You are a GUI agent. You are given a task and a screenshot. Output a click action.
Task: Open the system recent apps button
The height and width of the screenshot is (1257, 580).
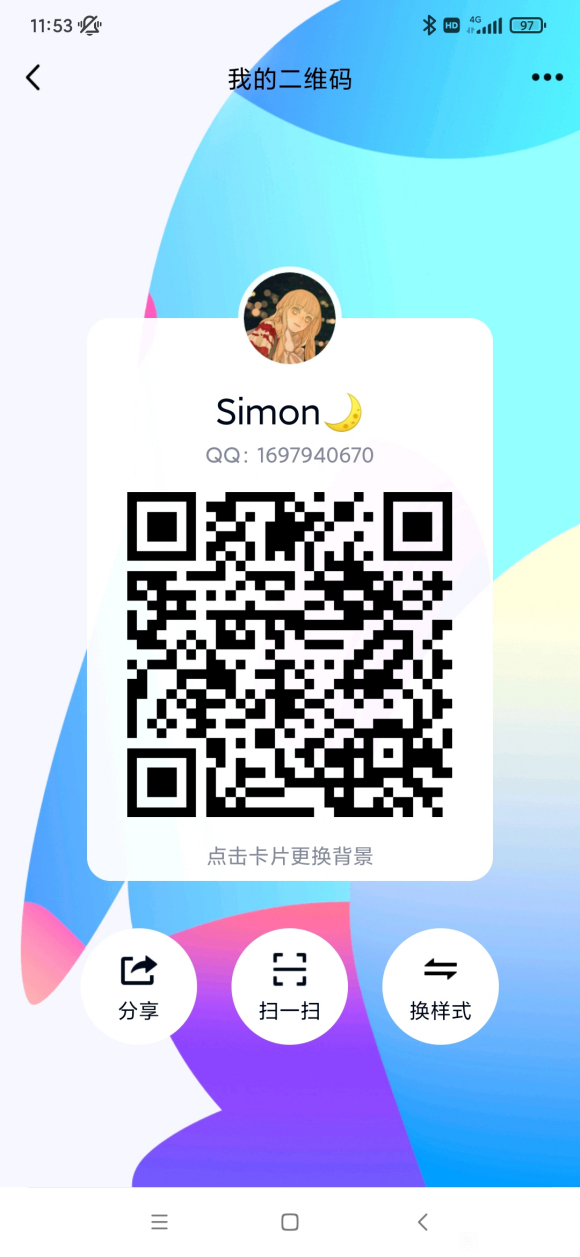[159, 1222]
